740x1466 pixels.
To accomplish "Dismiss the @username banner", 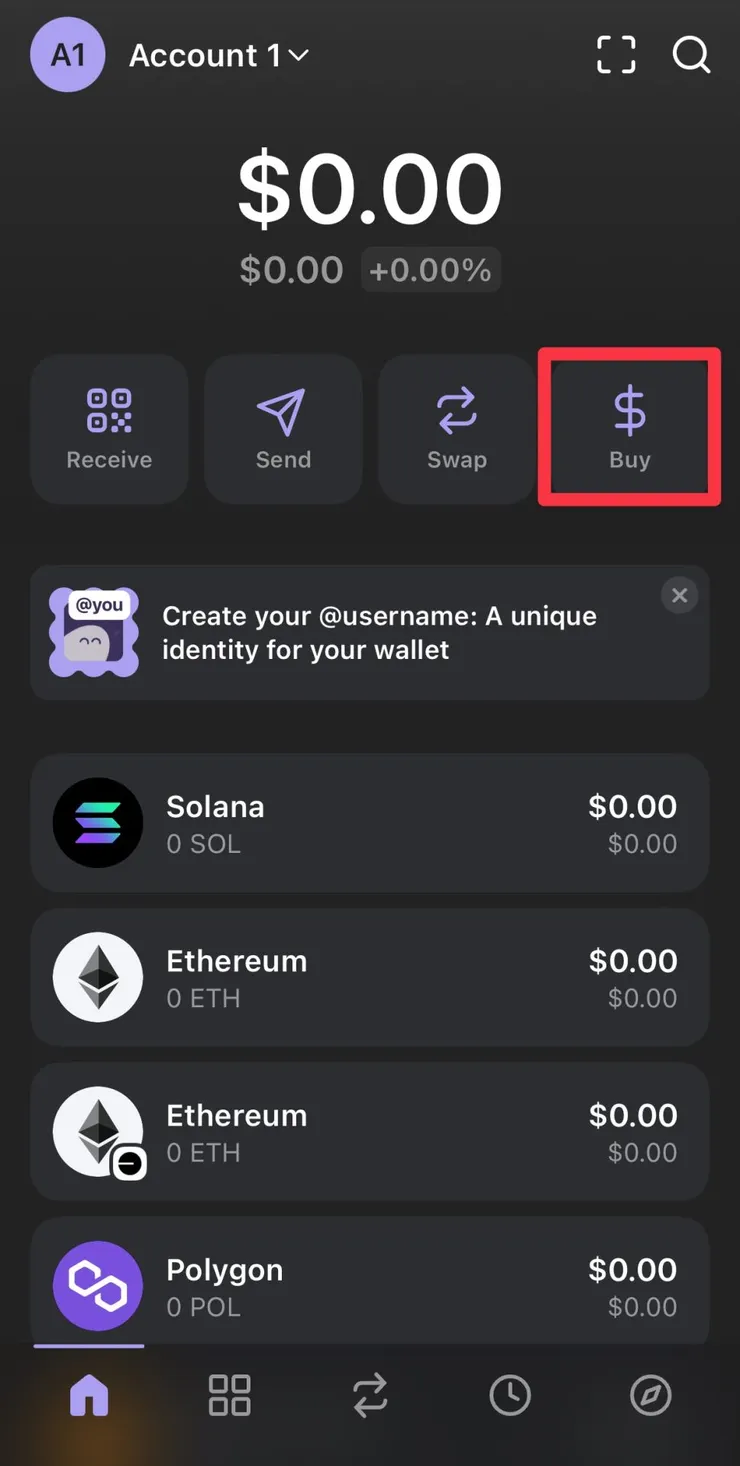I will [x=680, y=596].
